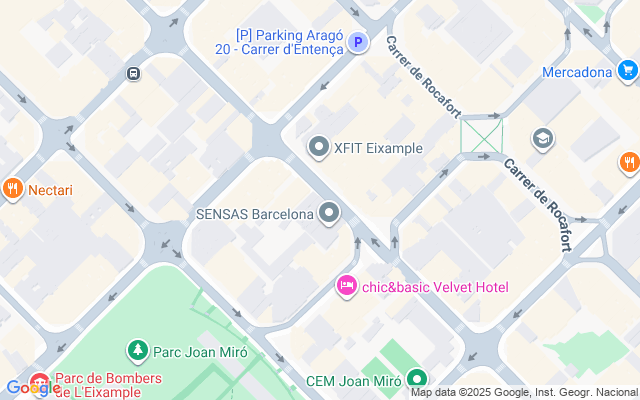Open the Parking Aragó 20 marker

(x=358, y=43)
